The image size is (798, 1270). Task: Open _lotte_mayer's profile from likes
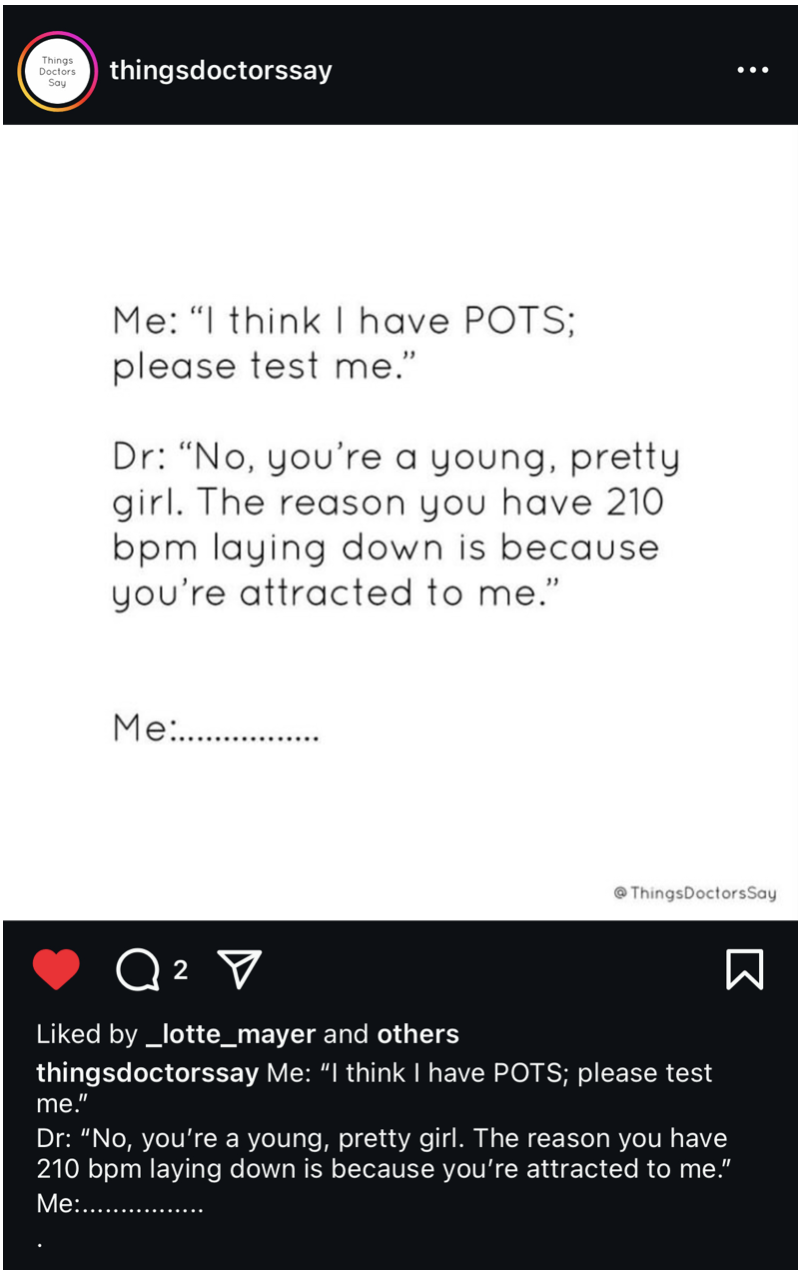pos(231,1034)
